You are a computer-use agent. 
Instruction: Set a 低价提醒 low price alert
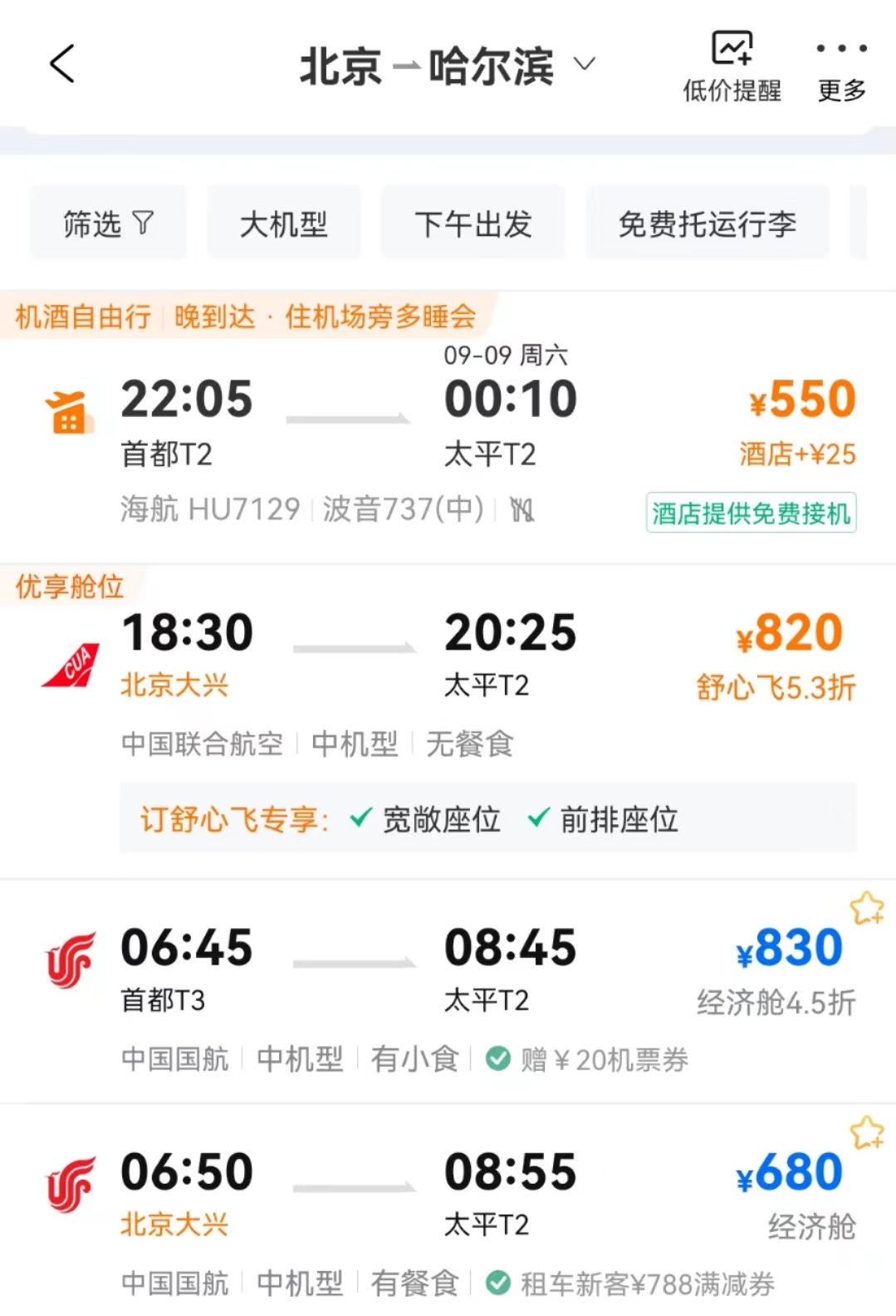point(732,66)
